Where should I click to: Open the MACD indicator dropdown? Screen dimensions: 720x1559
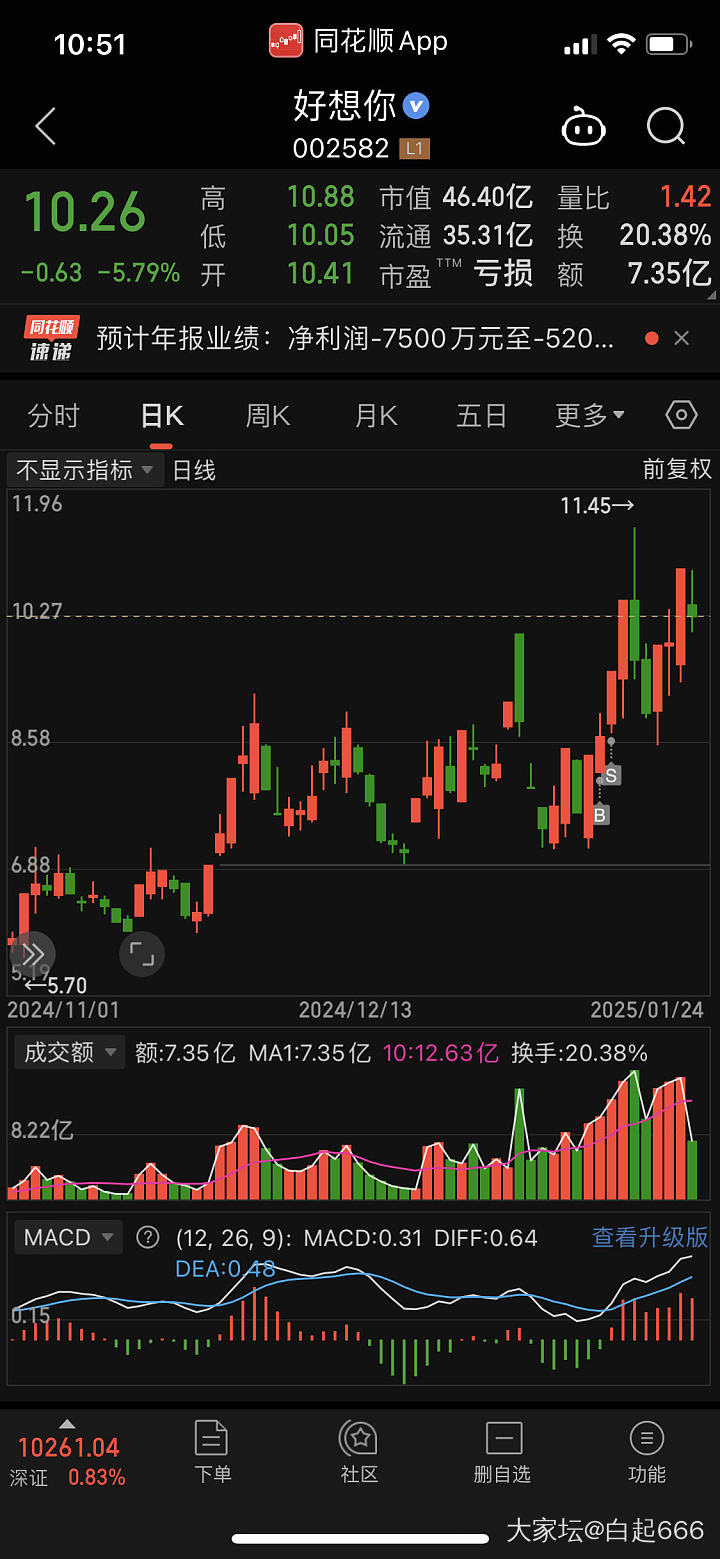pyautogui.click(x=68, y=1237)
